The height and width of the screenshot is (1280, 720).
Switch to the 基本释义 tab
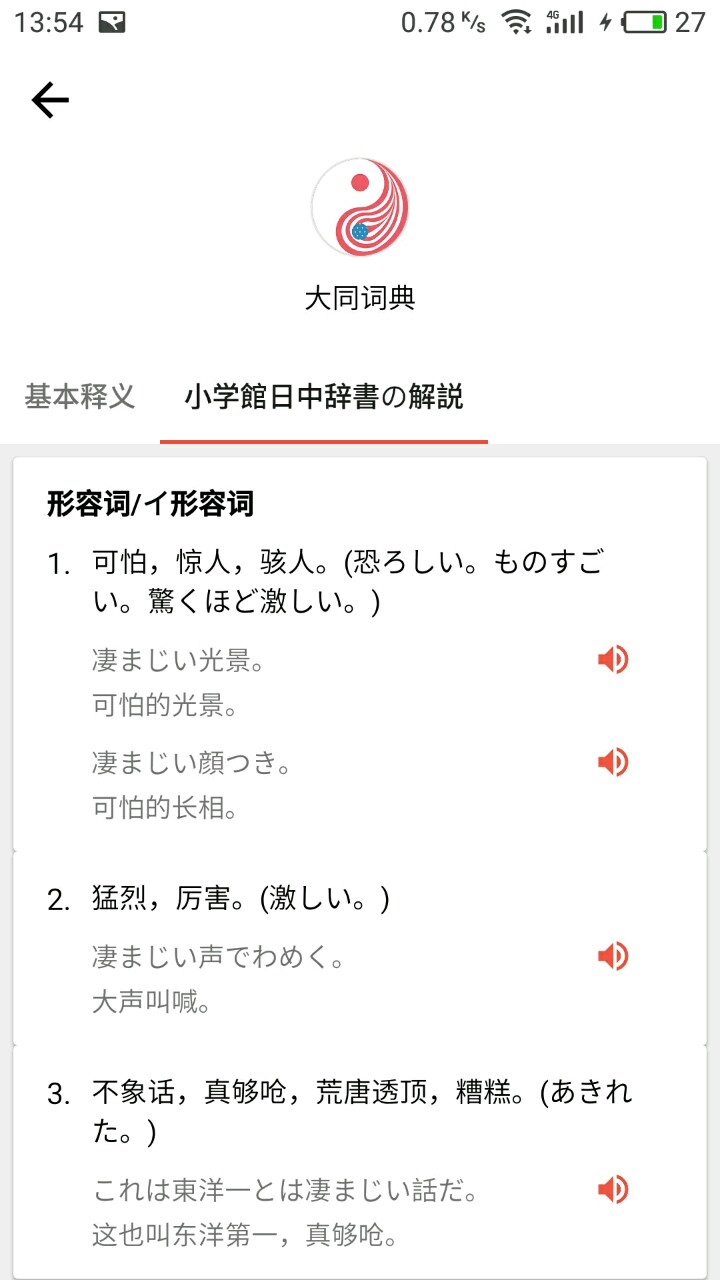pos(79,397)
